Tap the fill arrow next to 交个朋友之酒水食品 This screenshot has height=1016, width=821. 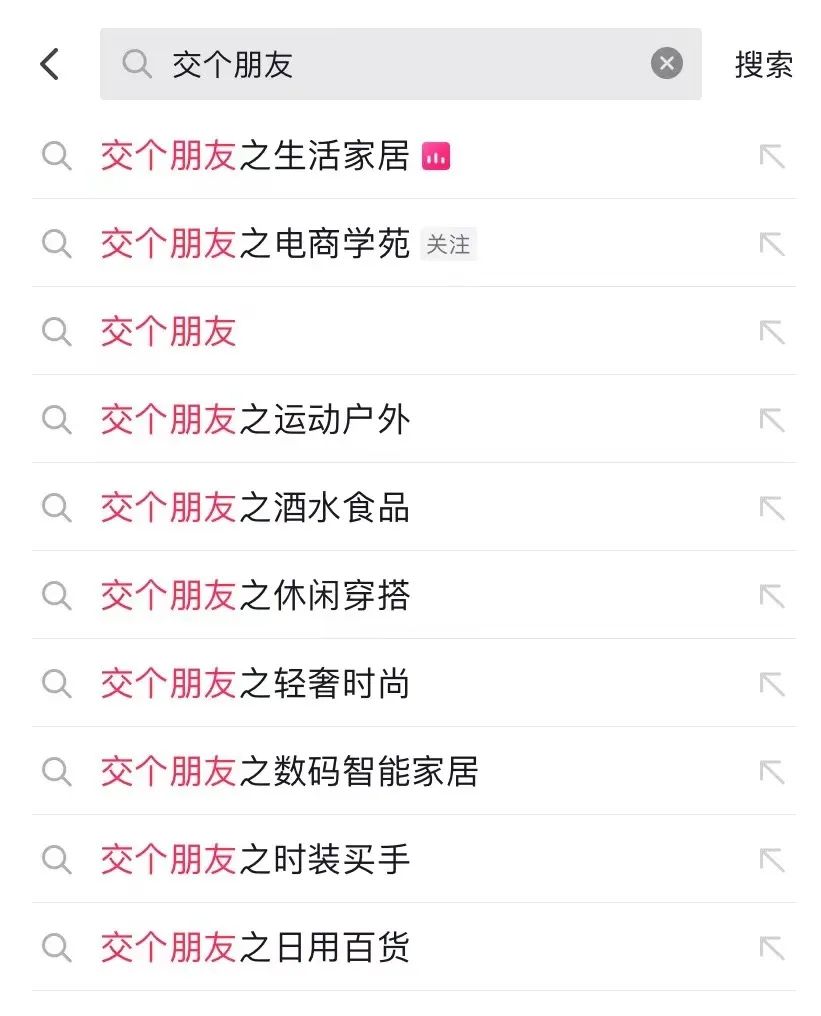point(772,508)
